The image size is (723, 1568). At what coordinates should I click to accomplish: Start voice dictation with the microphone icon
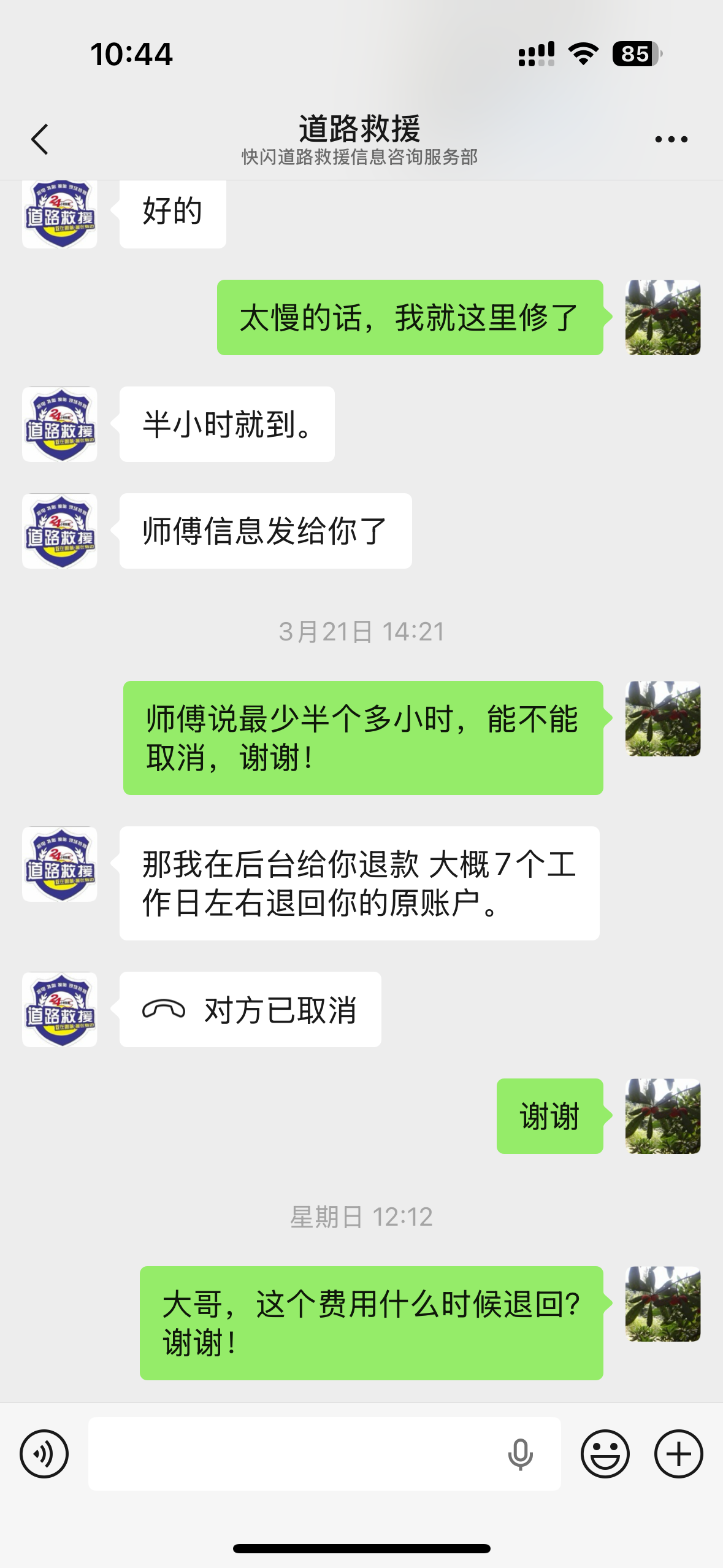coord(520,1453)
